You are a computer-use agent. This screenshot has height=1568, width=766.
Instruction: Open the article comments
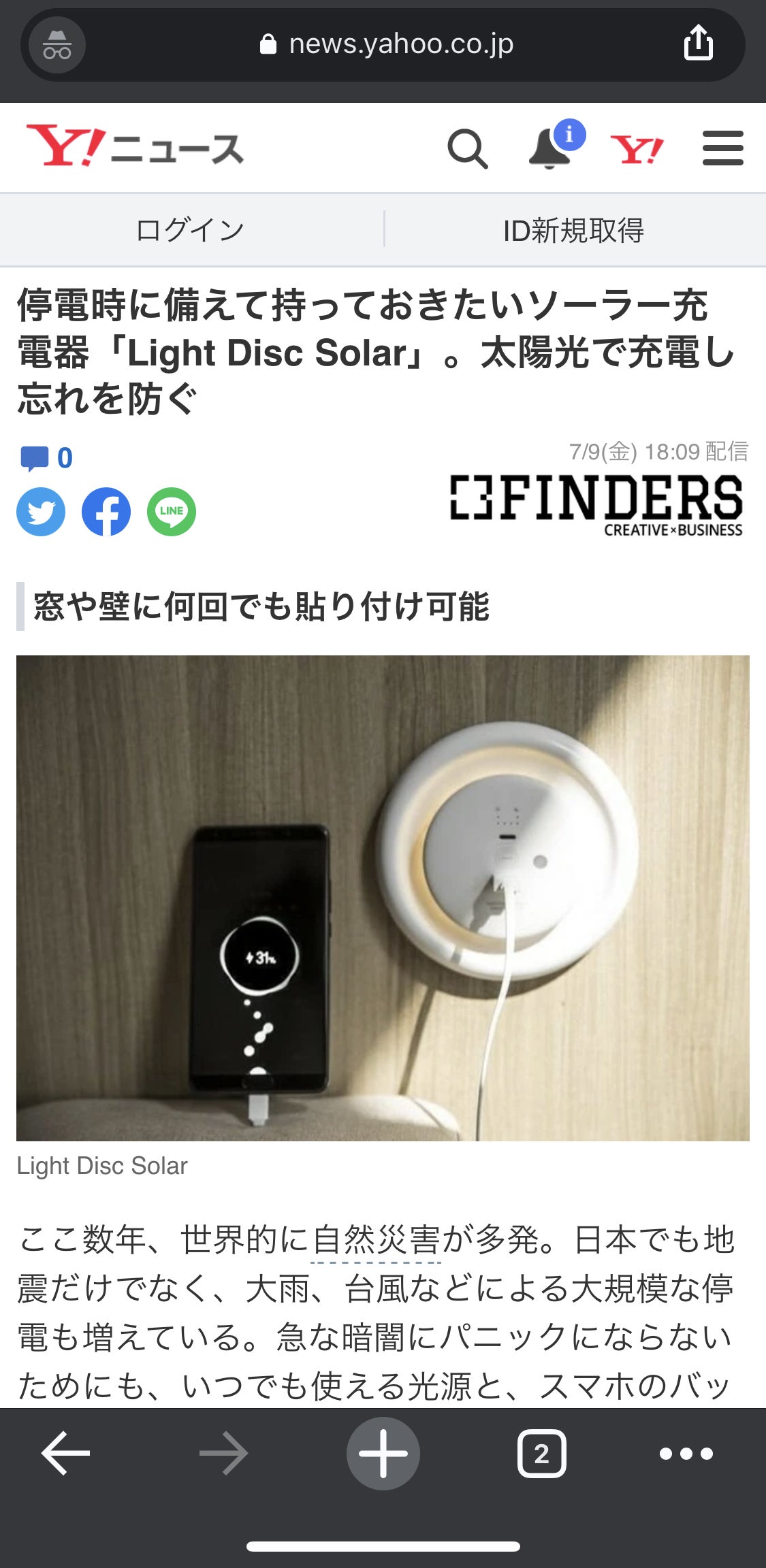(46, 458)
